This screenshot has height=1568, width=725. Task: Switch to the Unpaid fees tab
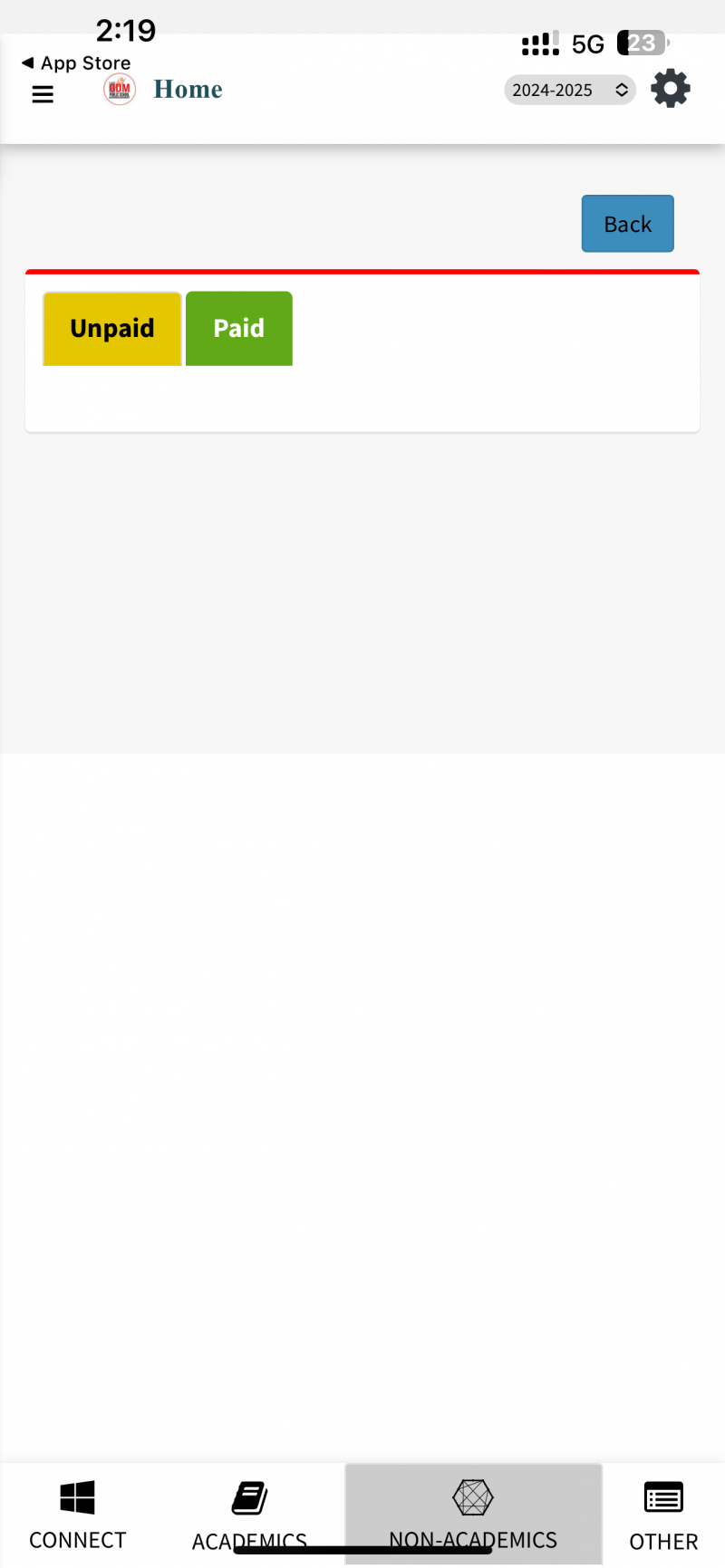coord(112,328)
